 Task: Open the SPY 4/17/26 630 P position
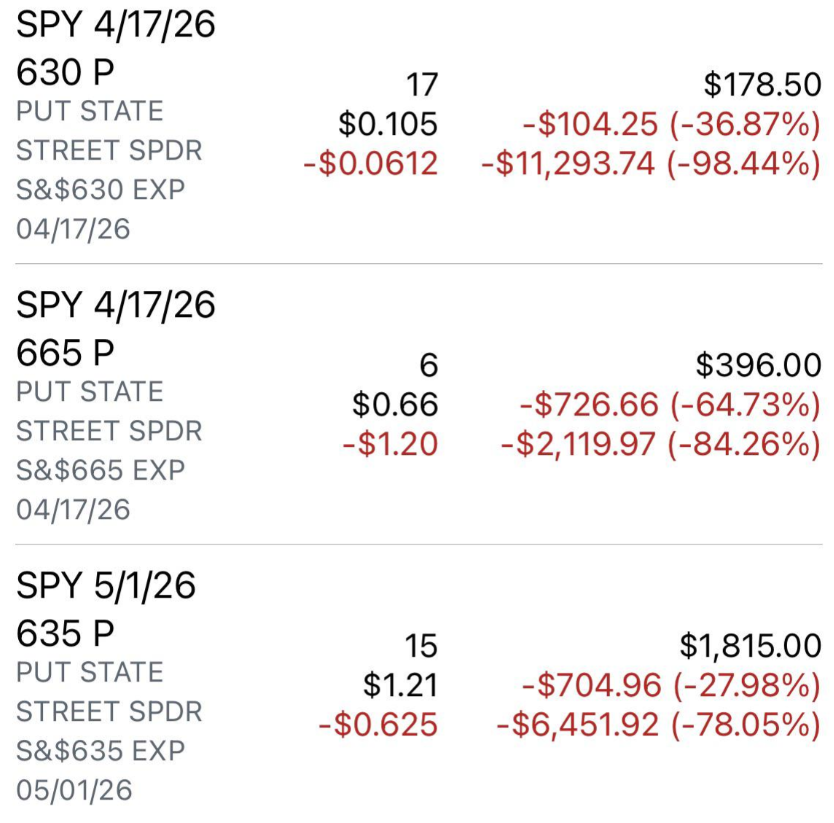tap(116, 48)
